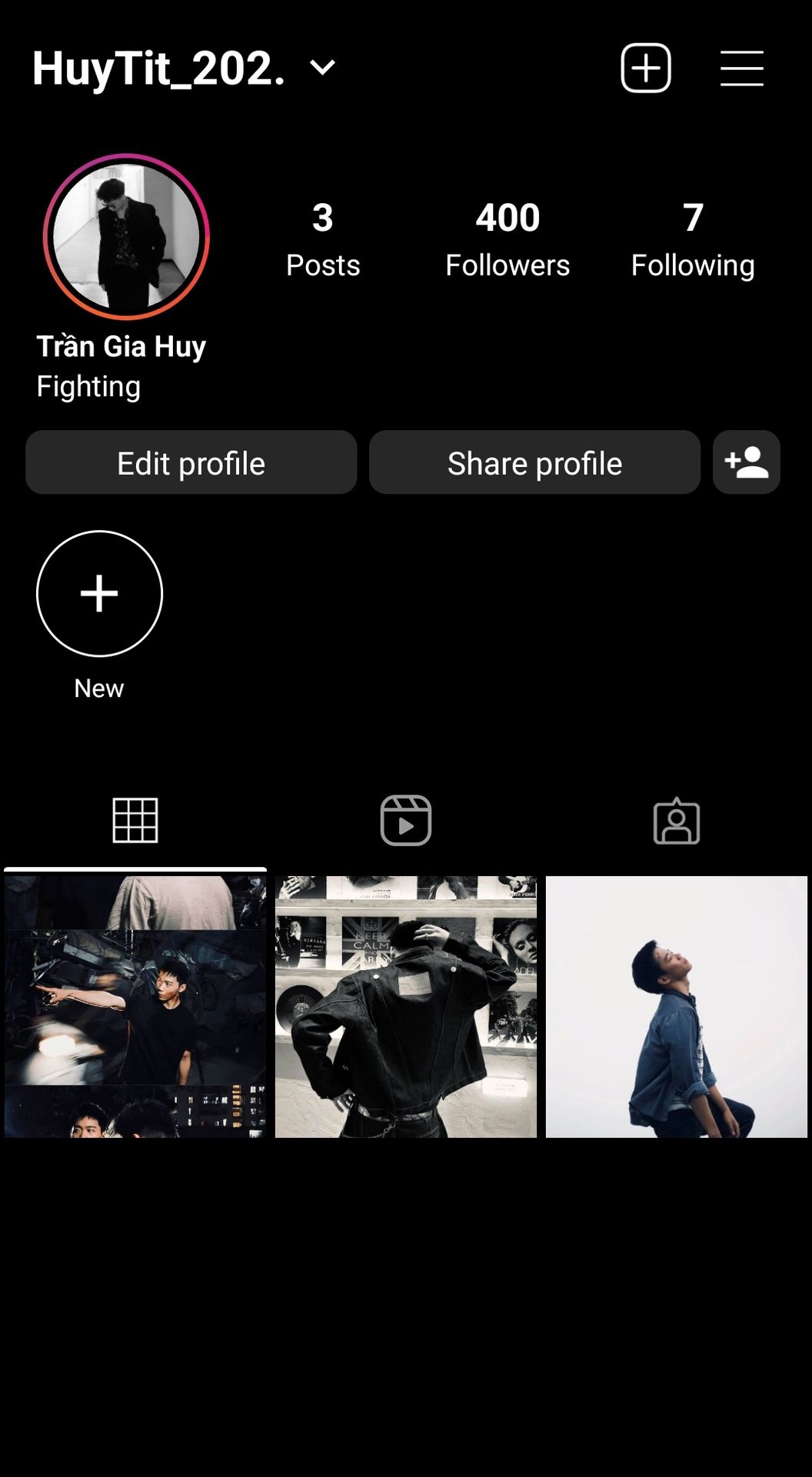Tap Share profile button
Image resolution: width=812 pixels, height=1477 pixels.
pos(534,463)
